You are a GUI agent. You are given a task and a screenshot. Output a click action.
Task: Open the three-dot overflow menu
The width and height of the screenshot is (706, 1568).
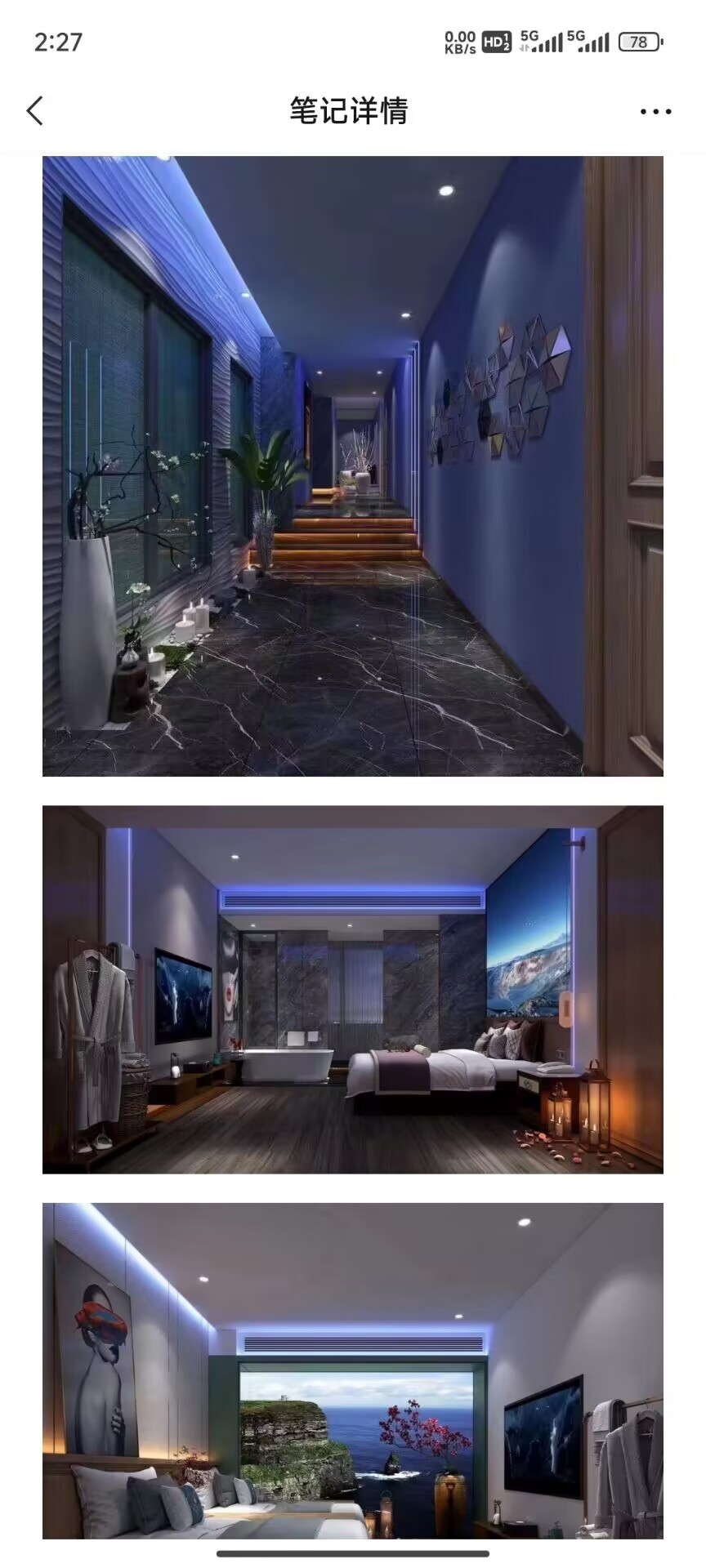point(655,112)
